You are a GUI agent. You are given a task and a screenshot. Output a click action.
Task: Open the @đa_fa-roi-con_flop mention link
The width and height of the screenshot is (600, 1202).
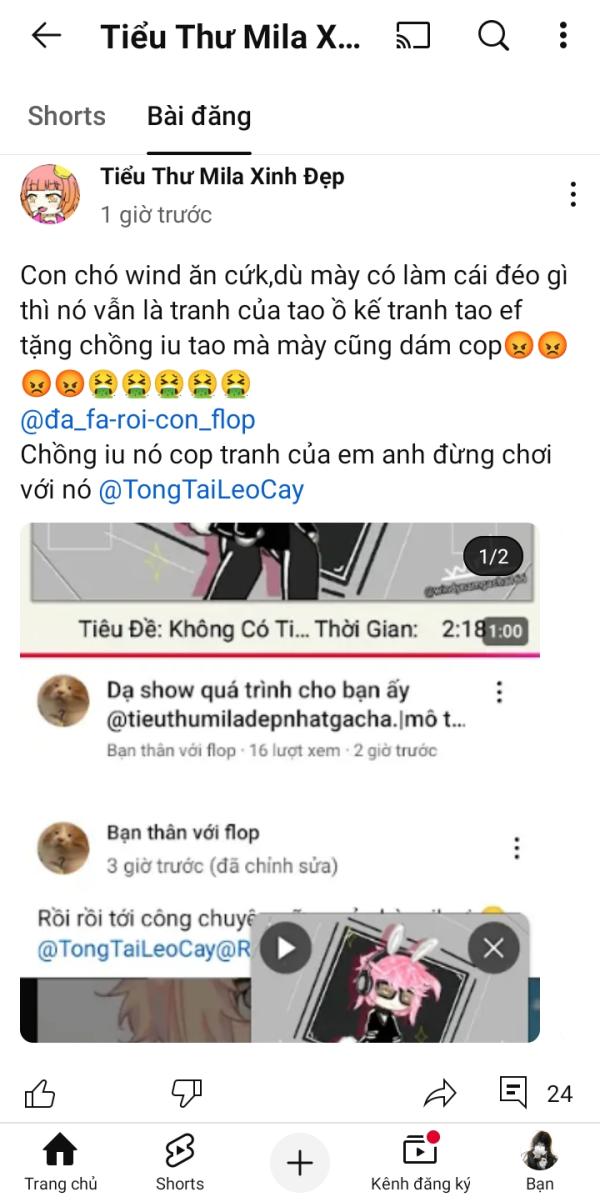pos(137,419)
